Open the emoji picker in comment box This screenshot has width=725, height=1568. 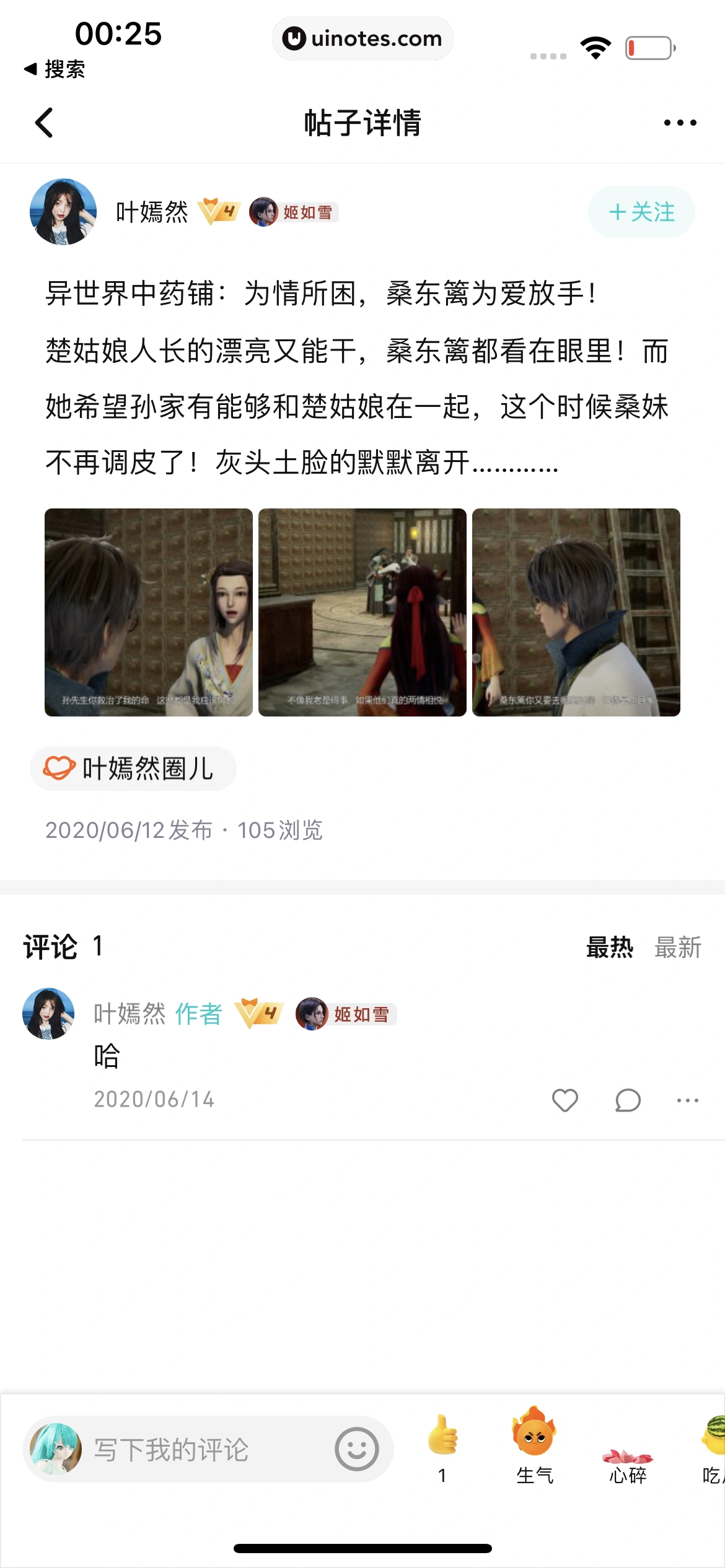point(356,1450)
